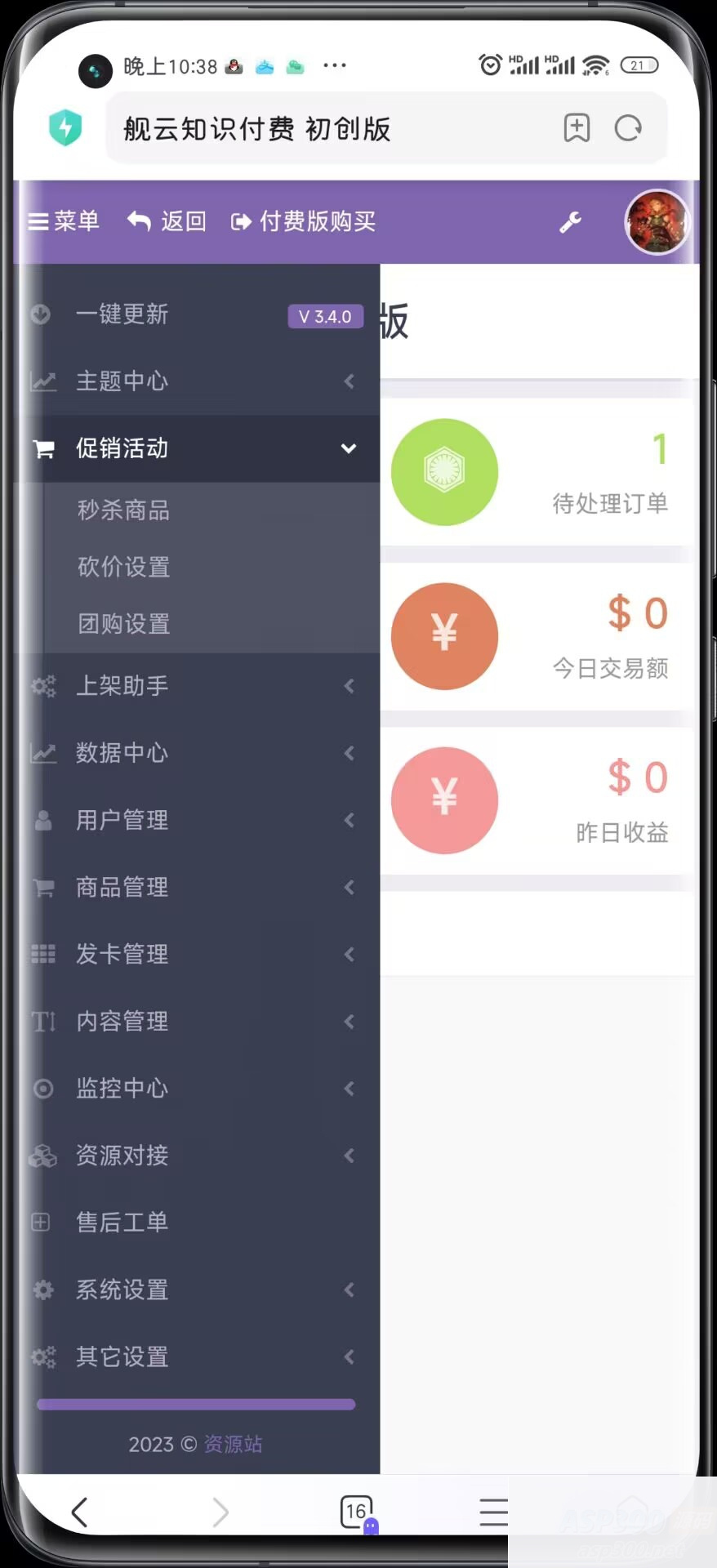Open 秒杀商品 submenu item
This screenshot has width=717, height=1568.
click(x=124, y=510)
